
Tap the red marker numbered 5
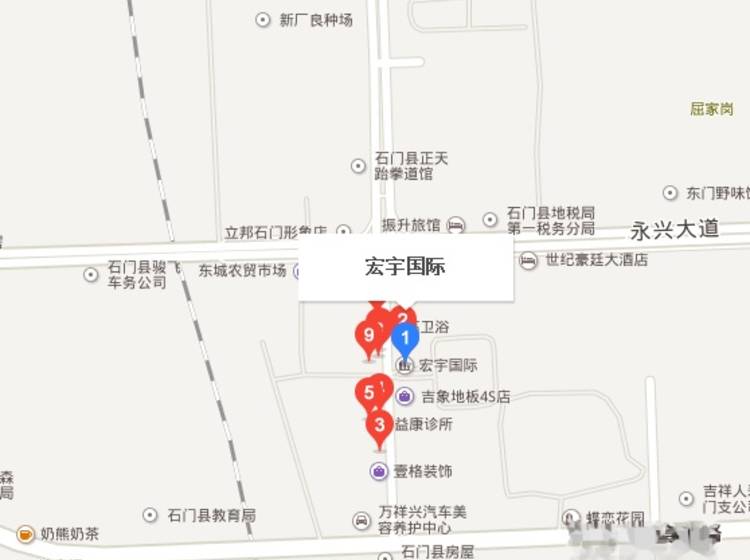pos(368,392)
